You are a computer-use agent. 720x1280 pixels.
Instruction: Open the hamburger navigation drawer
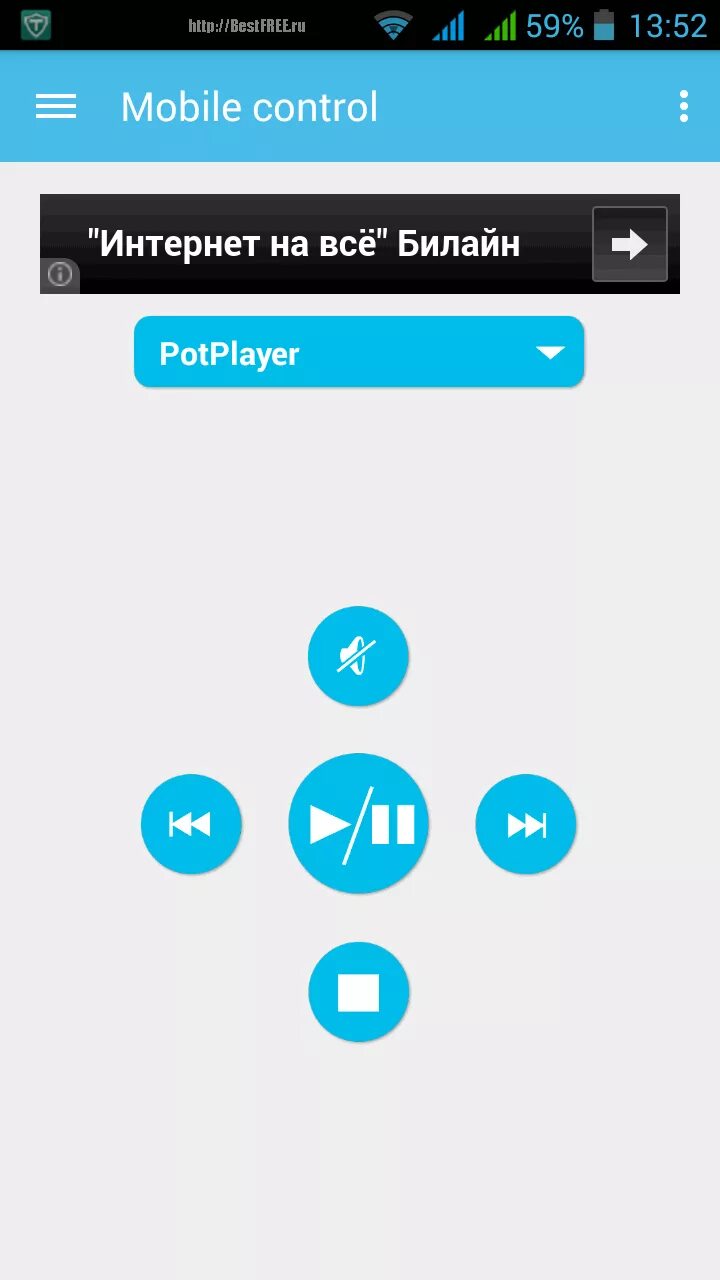coord(56,107)
